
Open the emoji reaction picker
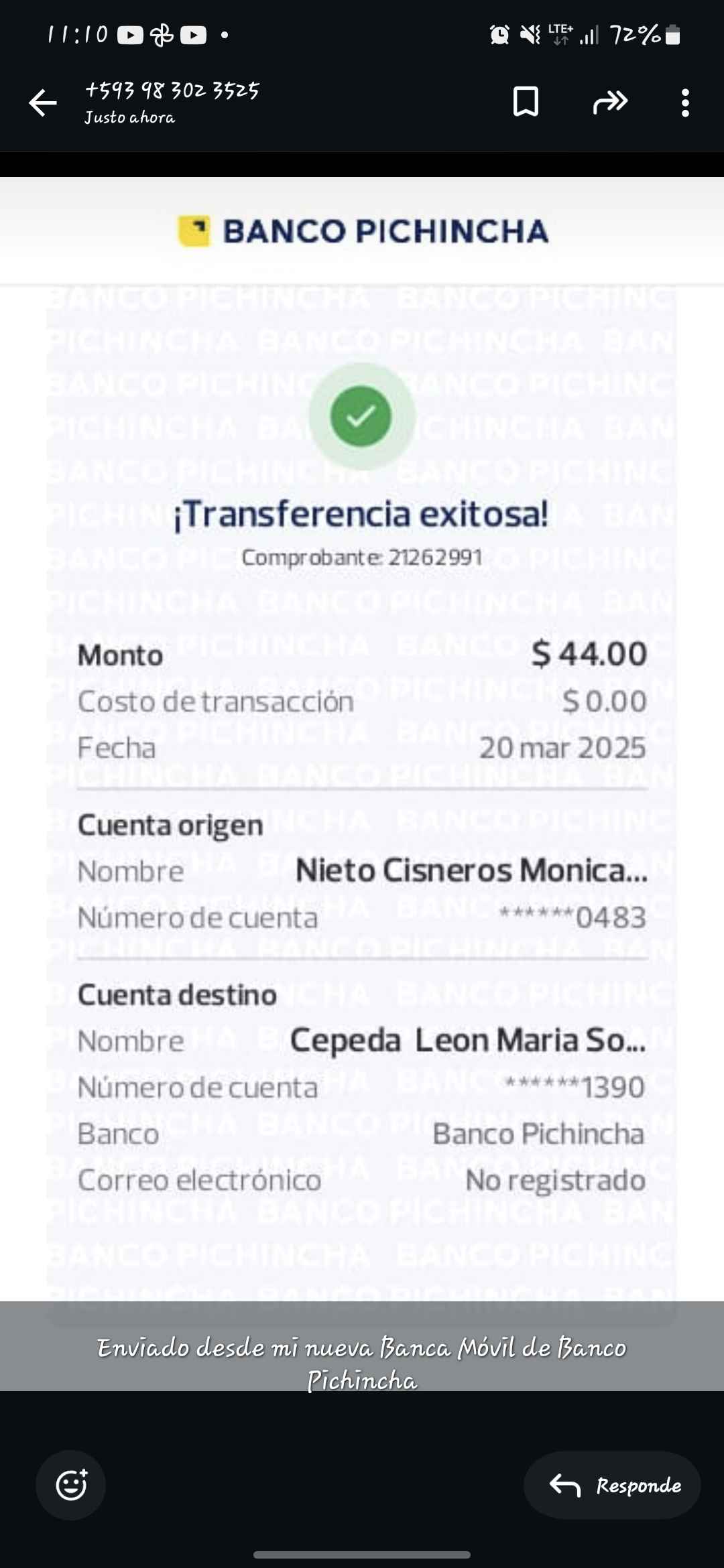click(x=71, y=1485)
